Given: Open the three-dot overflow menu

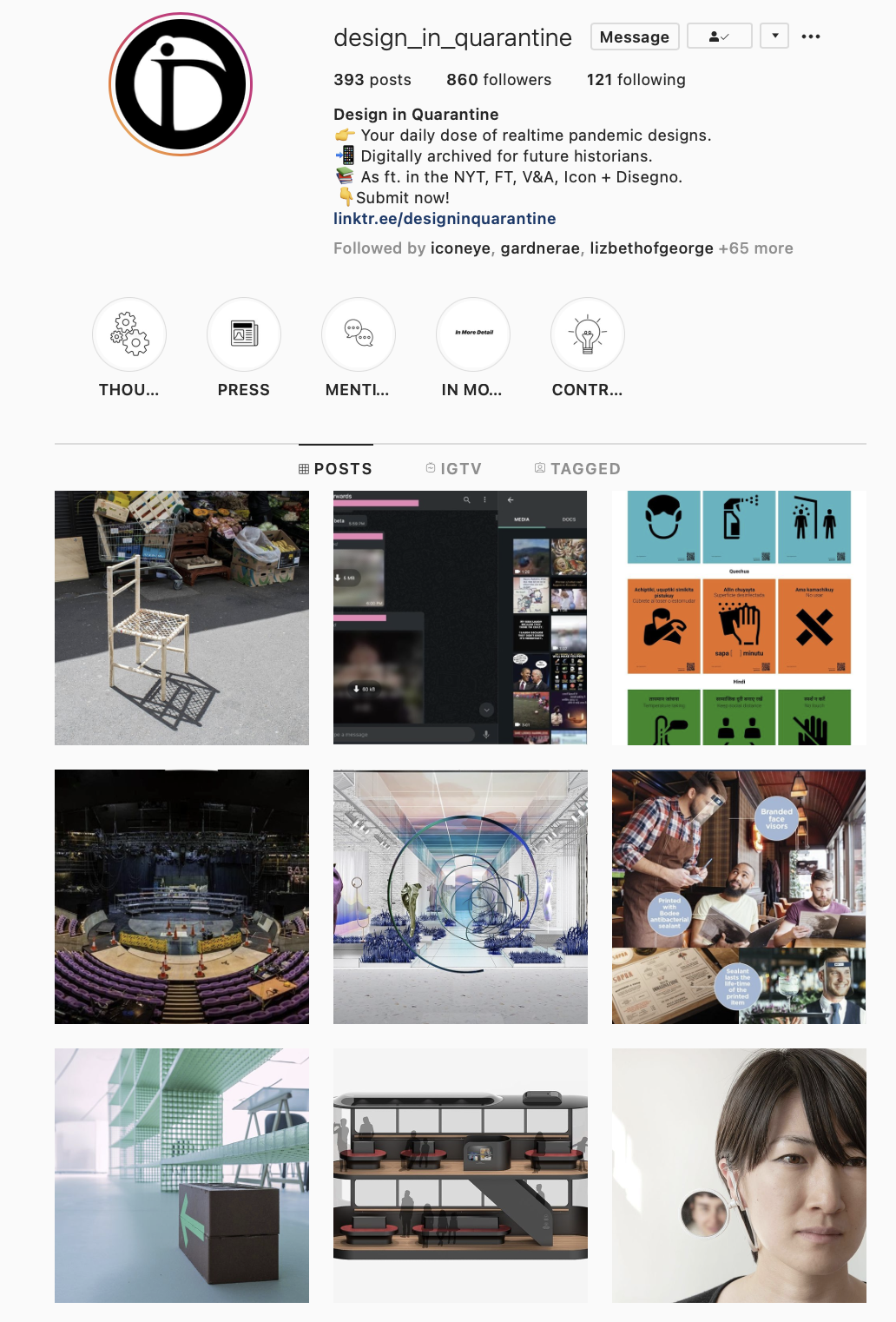Looking at the screenshot, I should (811, 36).
